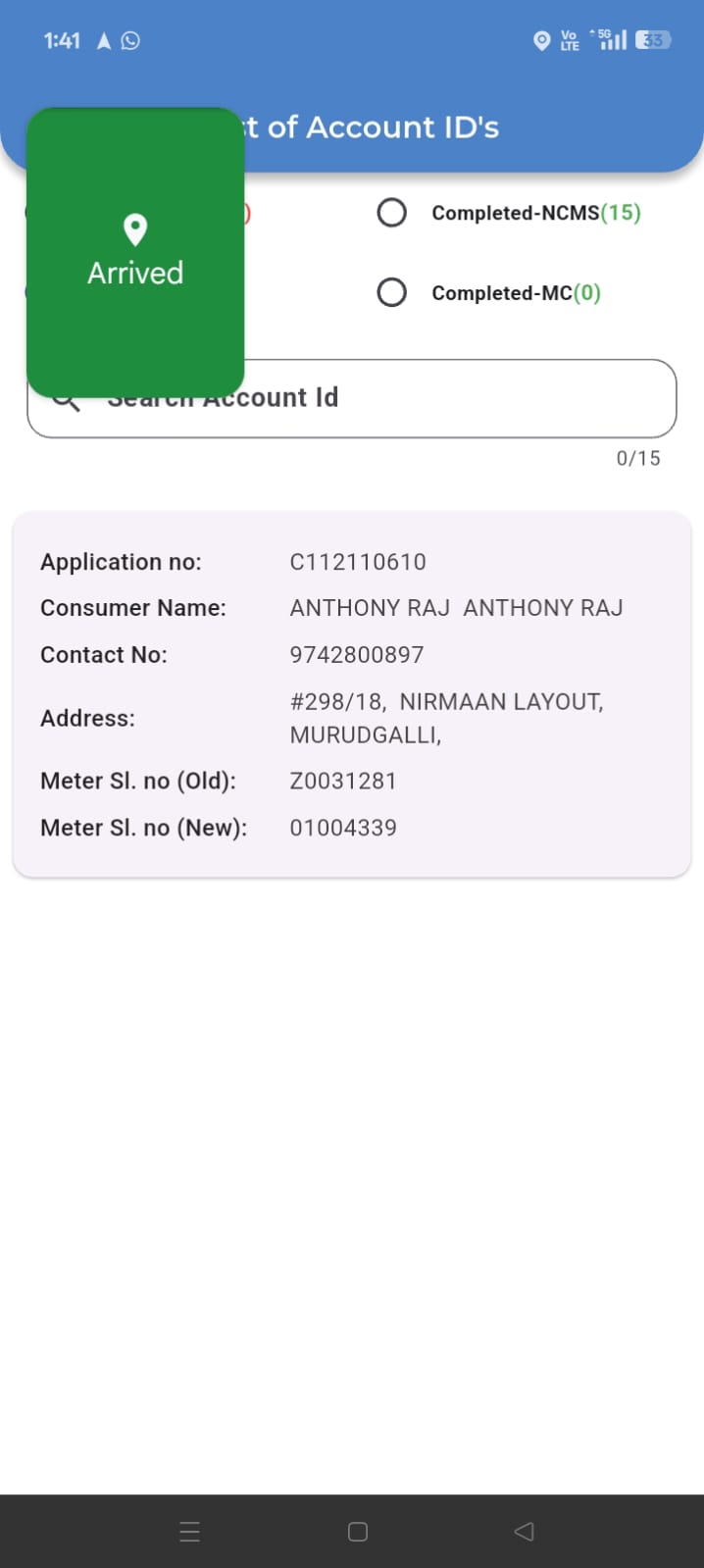Go to the home screen via navigation bar
This screenshot has width=704, height=1568.
click(x=358, y=1532)
